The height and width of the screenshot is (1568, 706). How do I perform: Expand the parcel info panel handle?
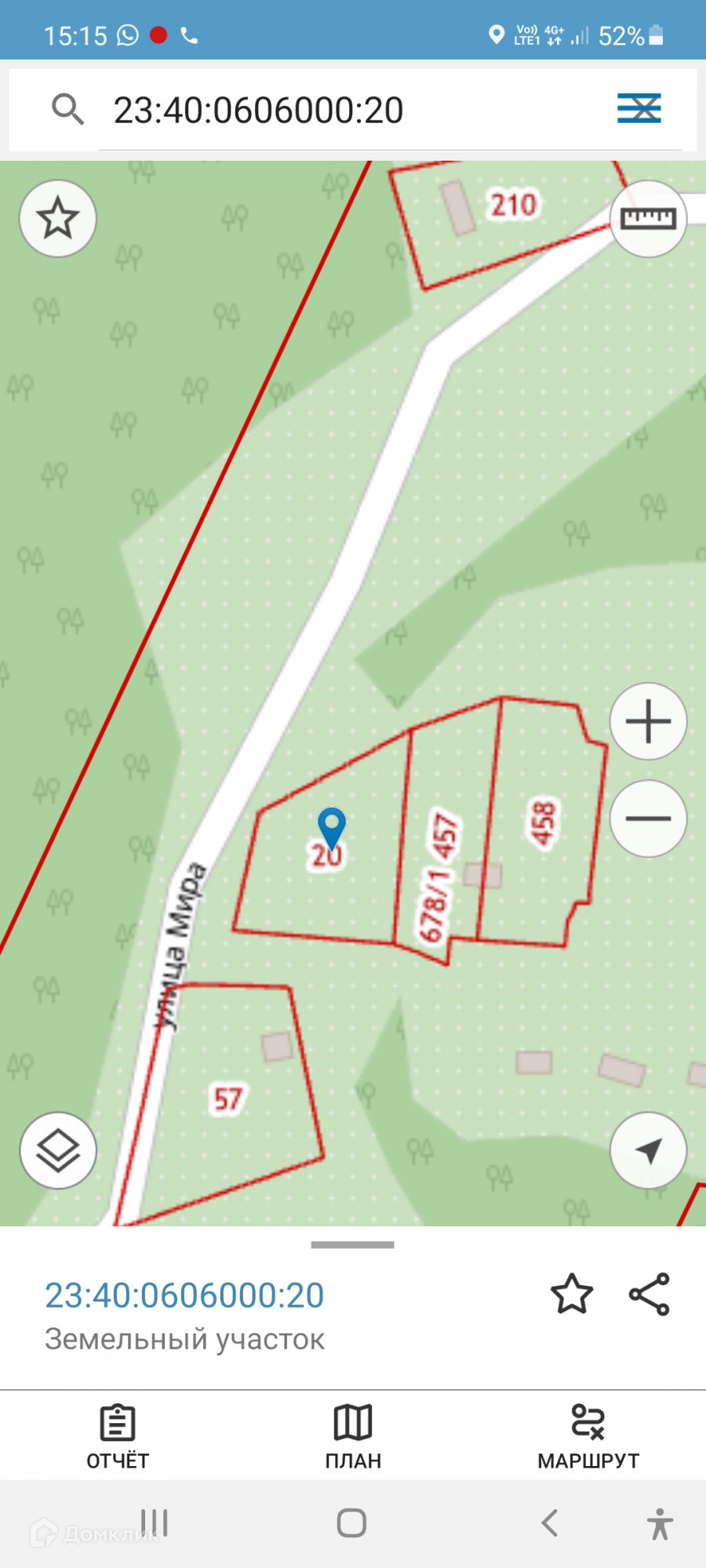(353, 1244)
